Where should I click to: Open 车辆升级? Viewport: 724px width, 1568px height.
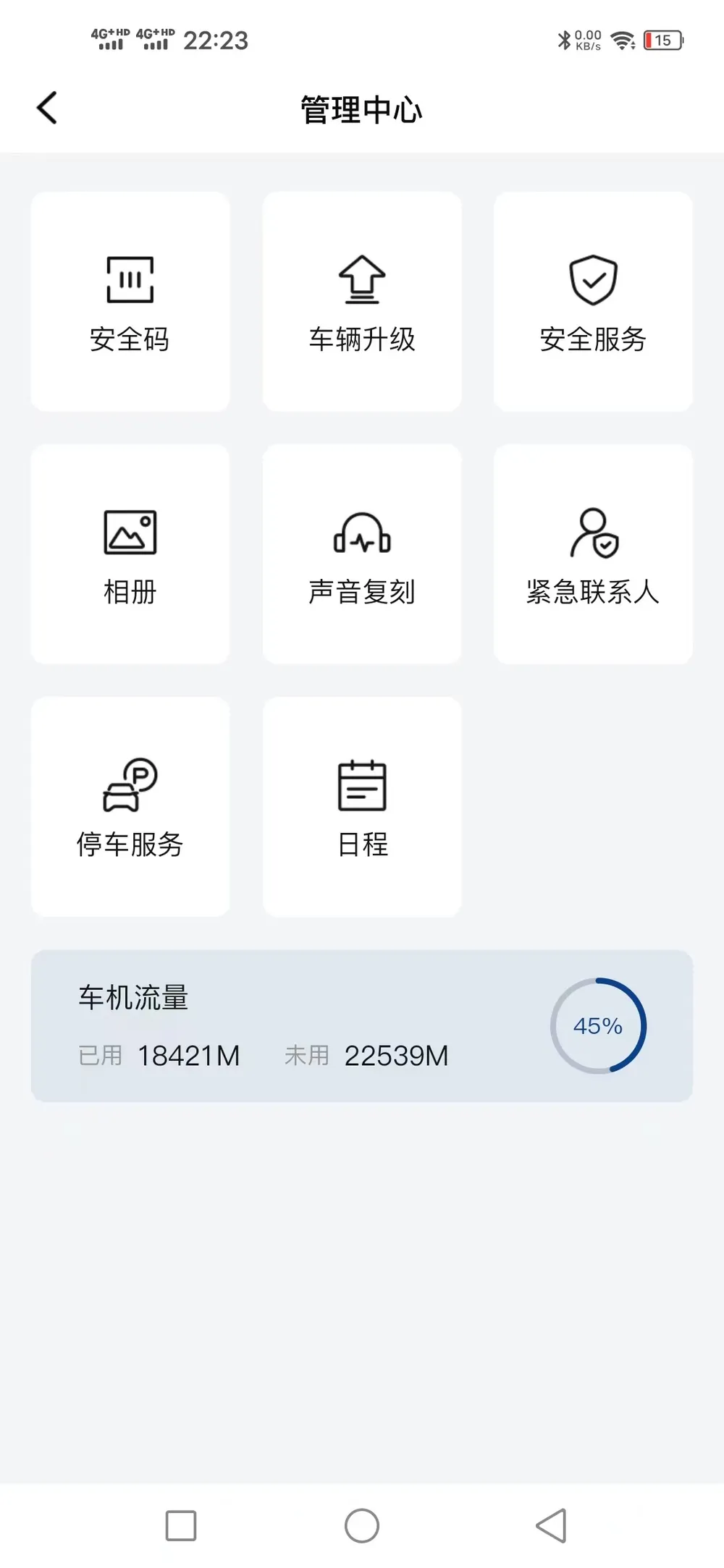(x=362, y=302)
